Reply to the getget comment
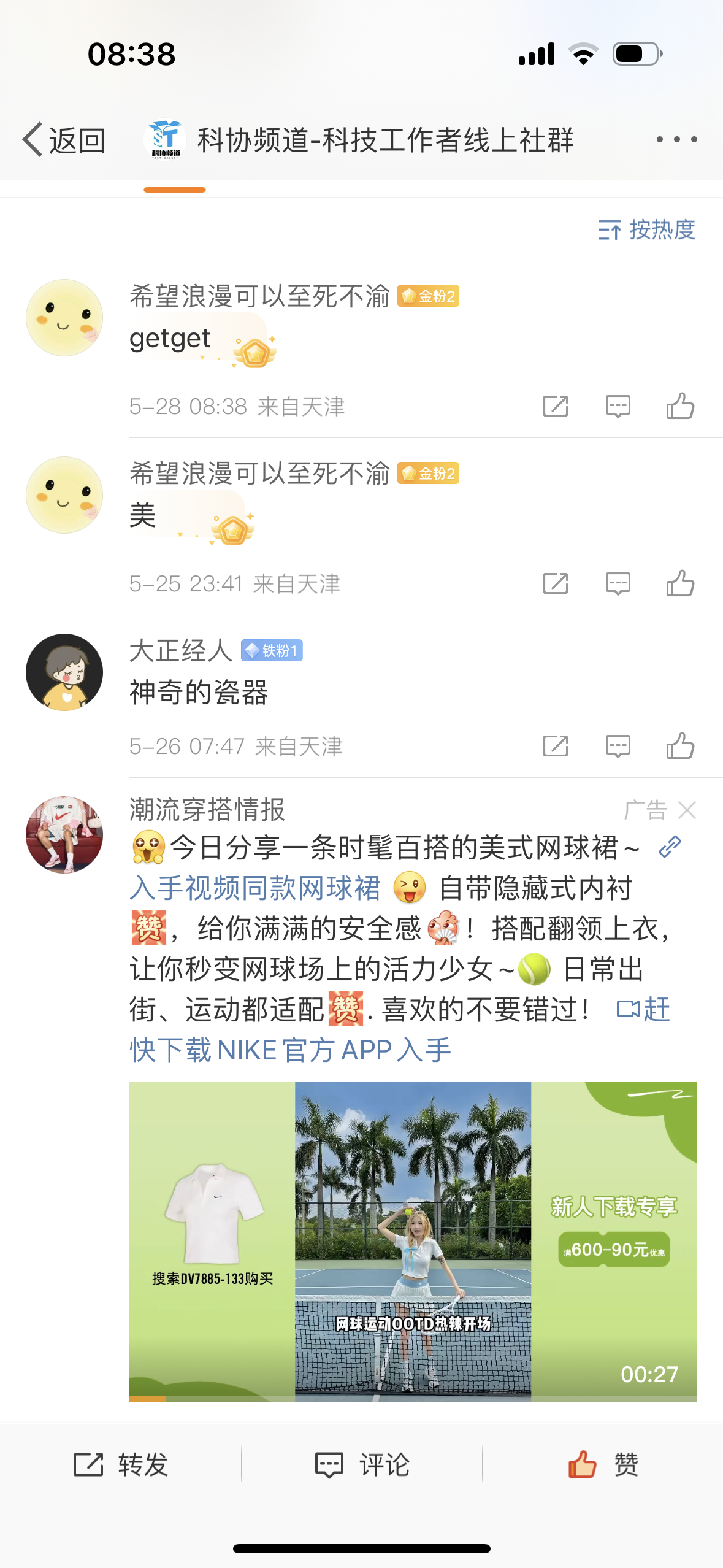 pos(618,406)
